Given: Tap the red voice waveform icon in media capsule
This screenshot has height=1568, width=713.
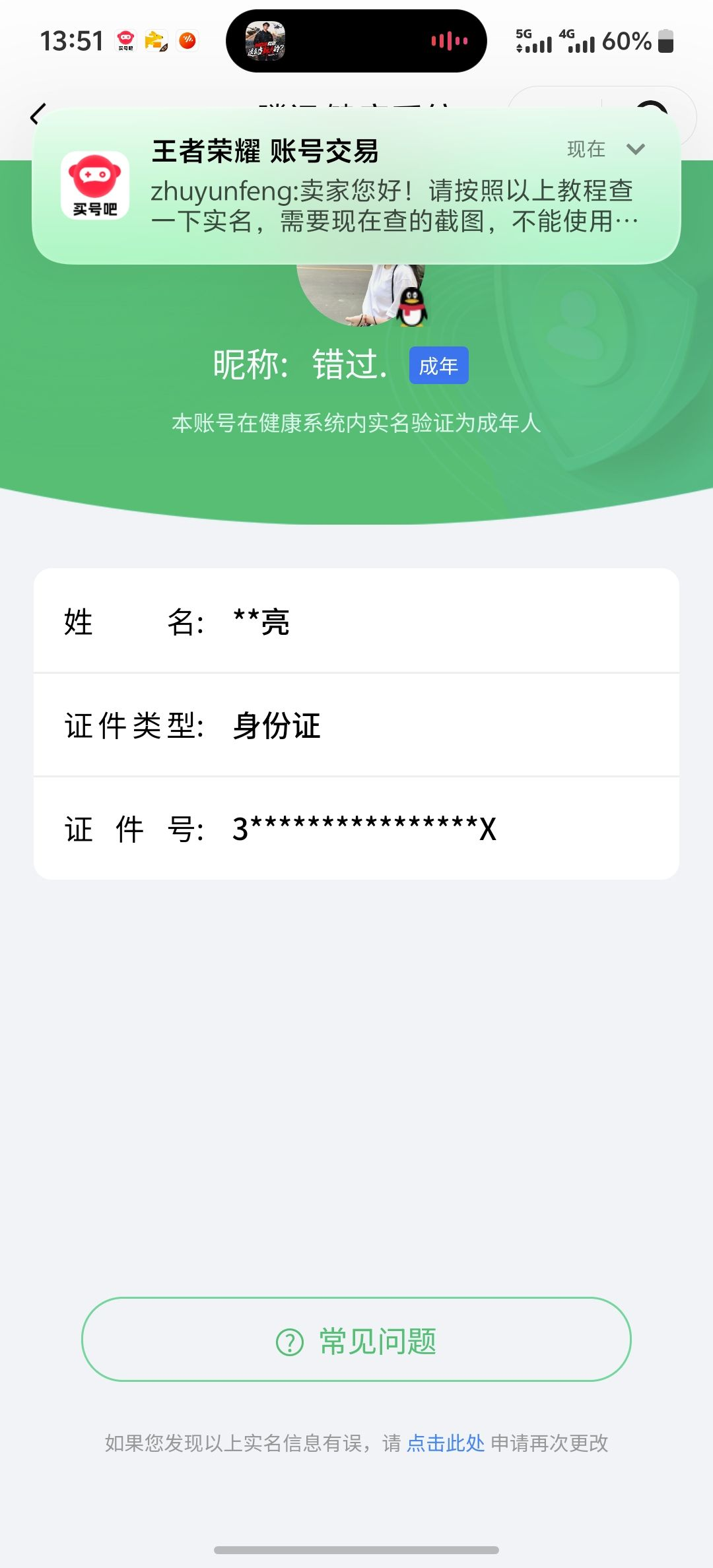Looking at the screenshot, I should [448, 41].
